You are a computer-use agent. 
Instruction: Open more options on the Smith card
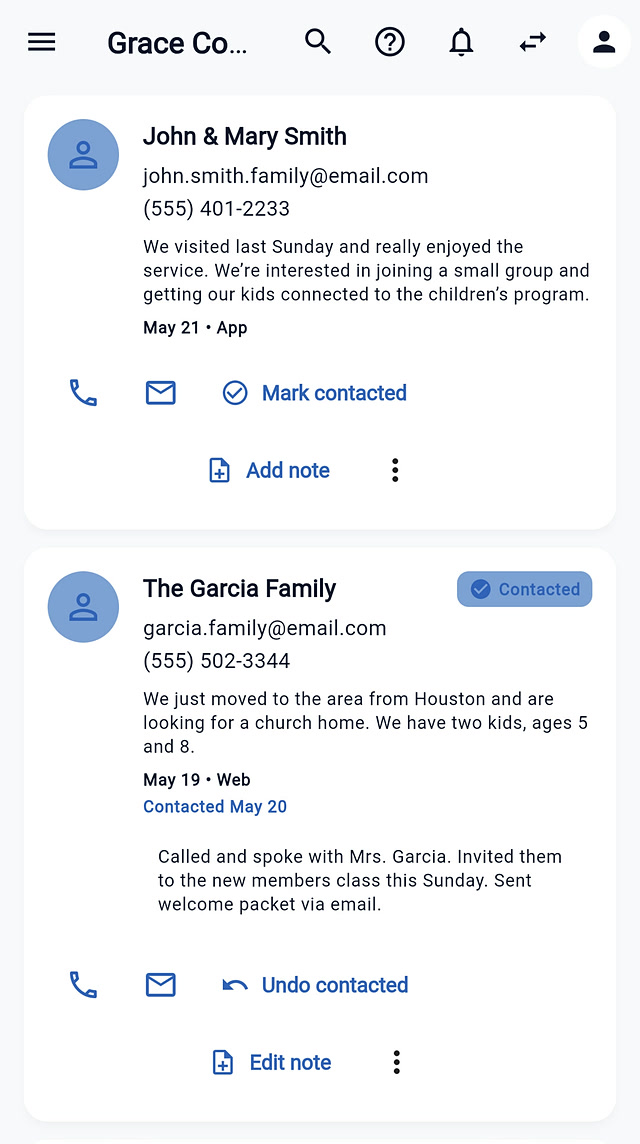tap(395, 471)
